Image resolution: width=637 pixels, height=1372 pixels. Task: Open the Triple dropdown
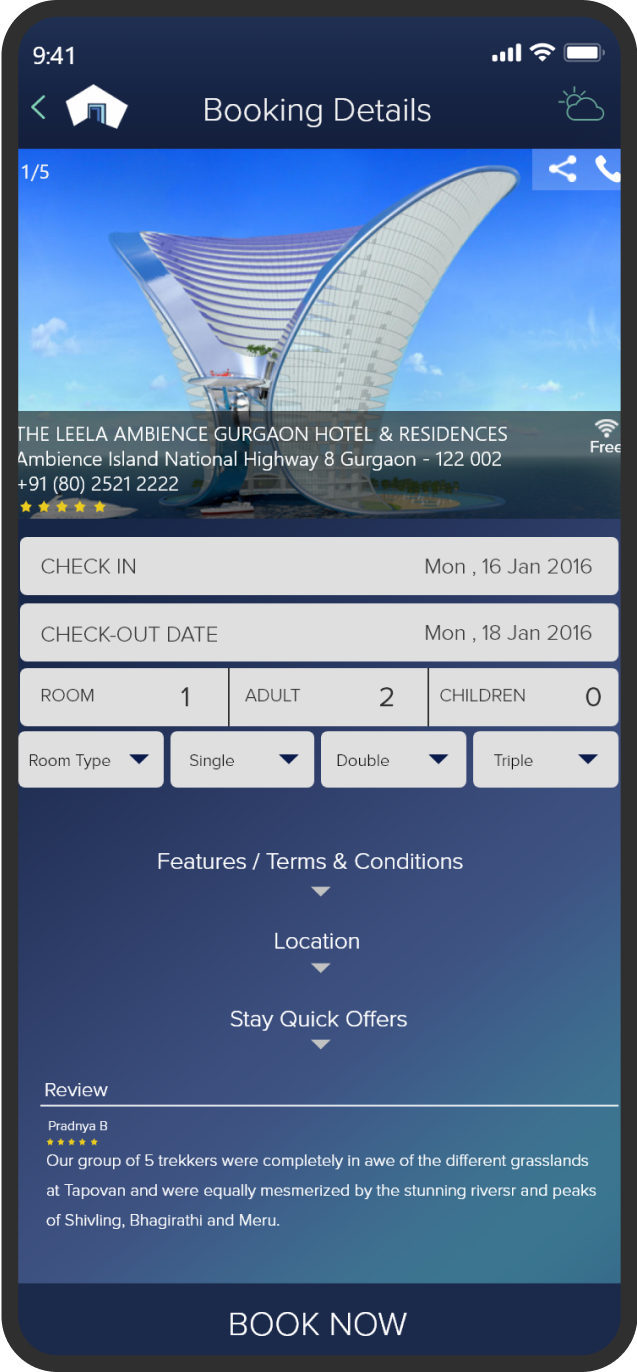[x=545, y=760]
